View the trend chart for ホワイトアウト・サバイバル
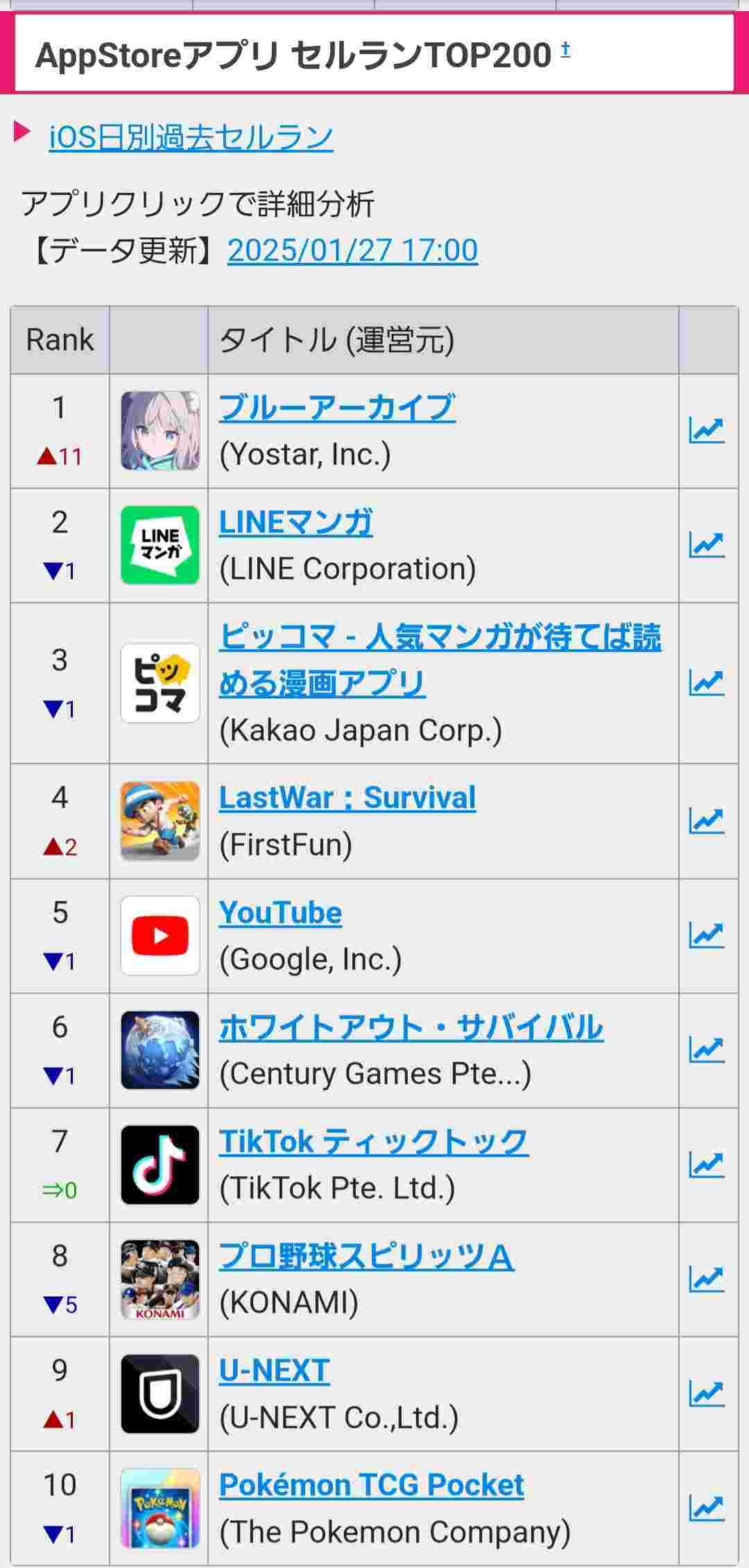Viewport: 749px width, 1568px height. [x=706, y=1050]
